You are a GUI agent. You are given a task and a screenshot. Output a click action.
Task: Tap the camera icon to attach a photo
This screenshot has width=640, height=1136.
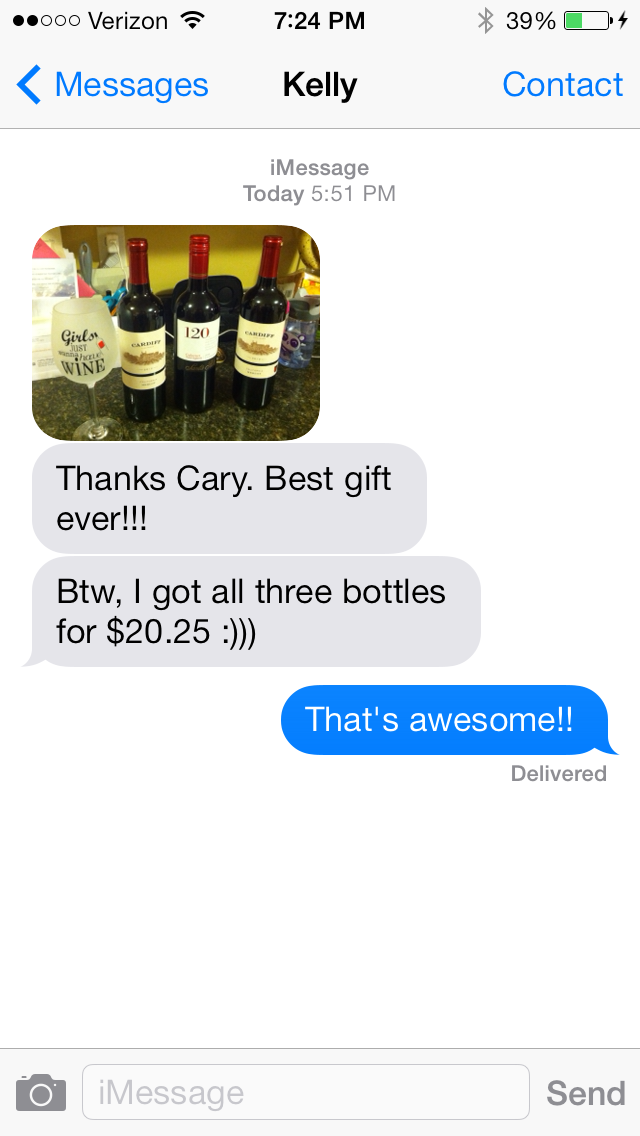coord(41,1093)
